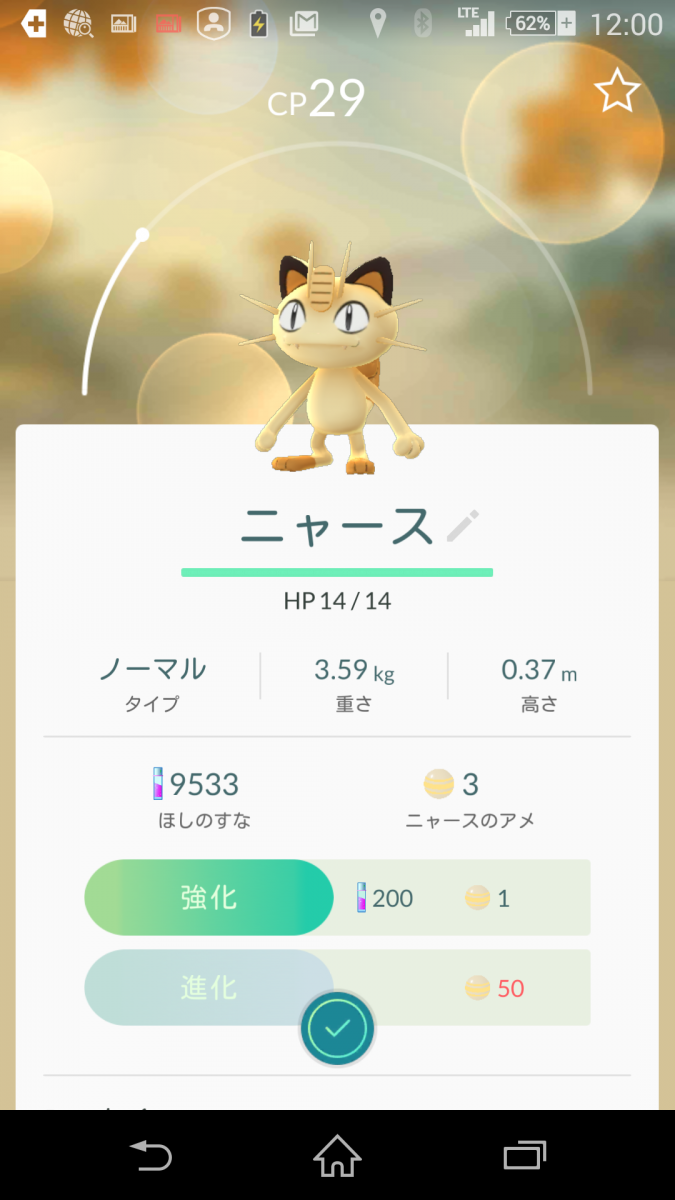
Task: Return to the home screen
Action: point(337,1156)
